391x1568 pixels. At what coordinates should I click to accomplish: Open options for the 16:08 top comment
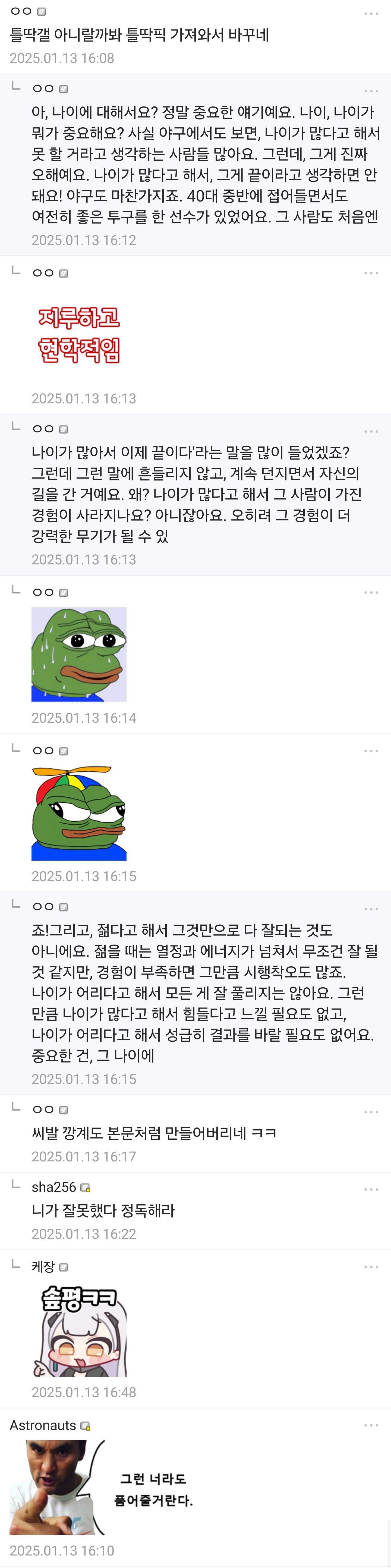point(371,13)
